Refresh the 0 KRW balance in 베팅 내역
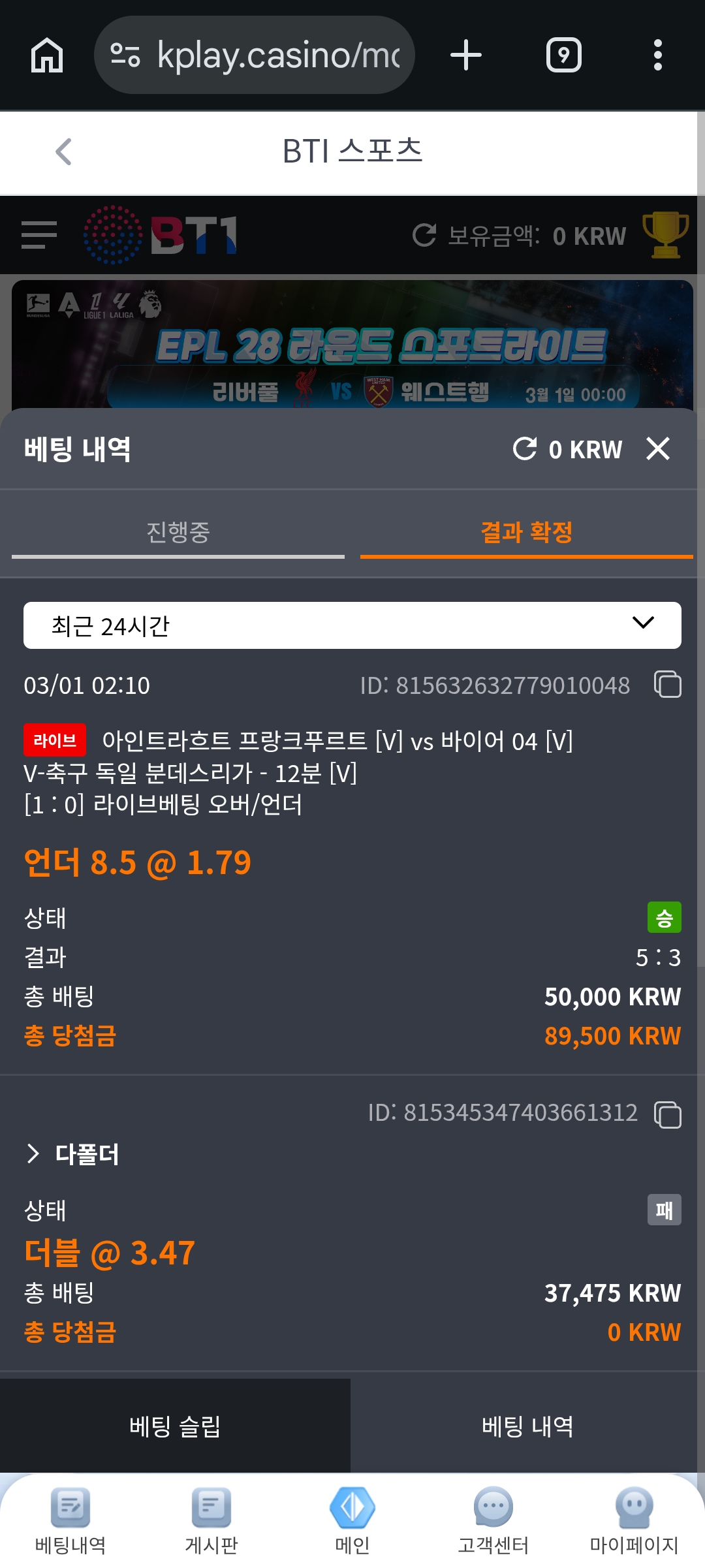705x1568 pixels. (x=525, y=449)
